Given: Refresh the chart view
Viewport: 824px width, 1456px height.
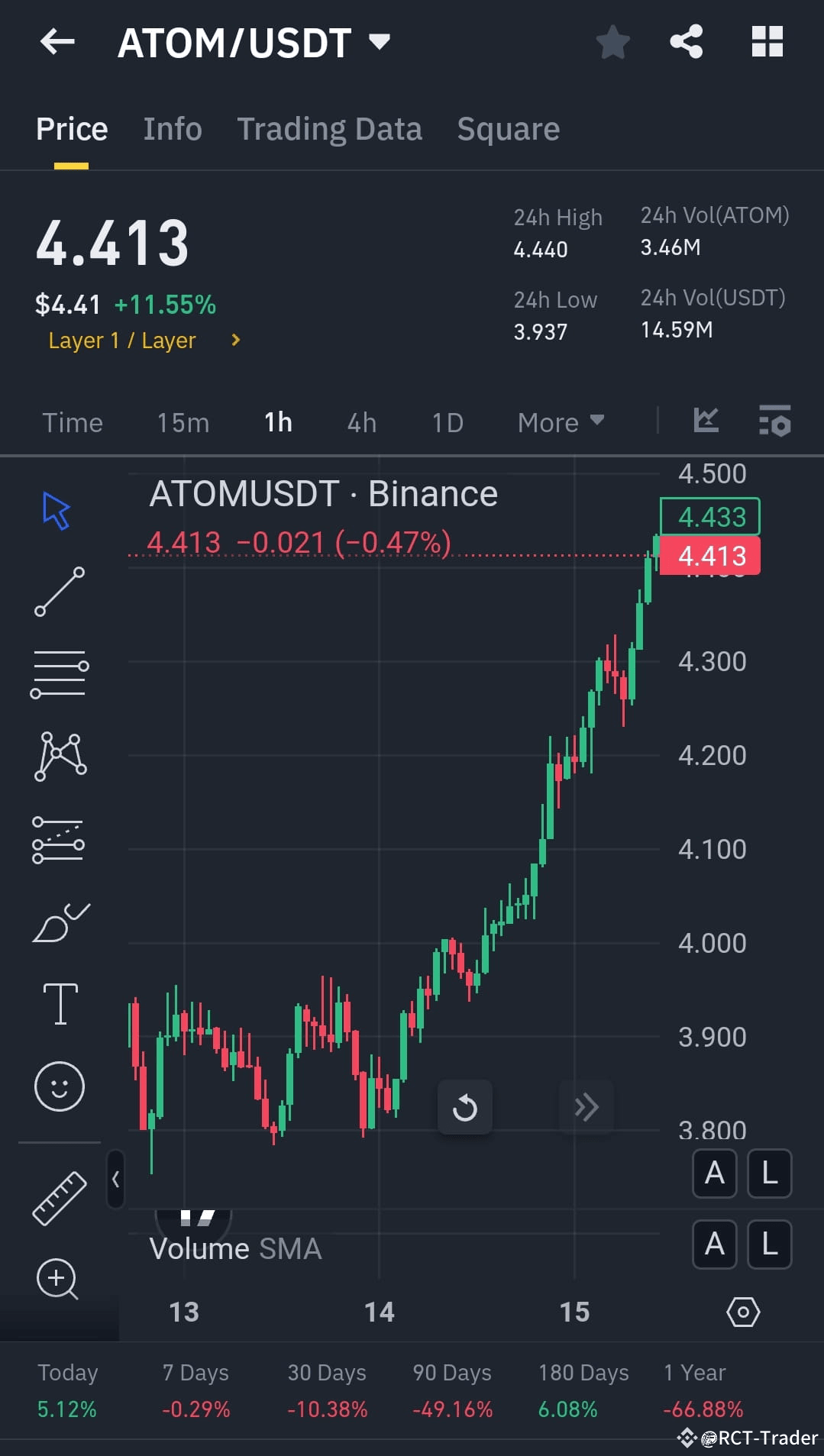Looking at the screenshot, I should (465, 1107).
